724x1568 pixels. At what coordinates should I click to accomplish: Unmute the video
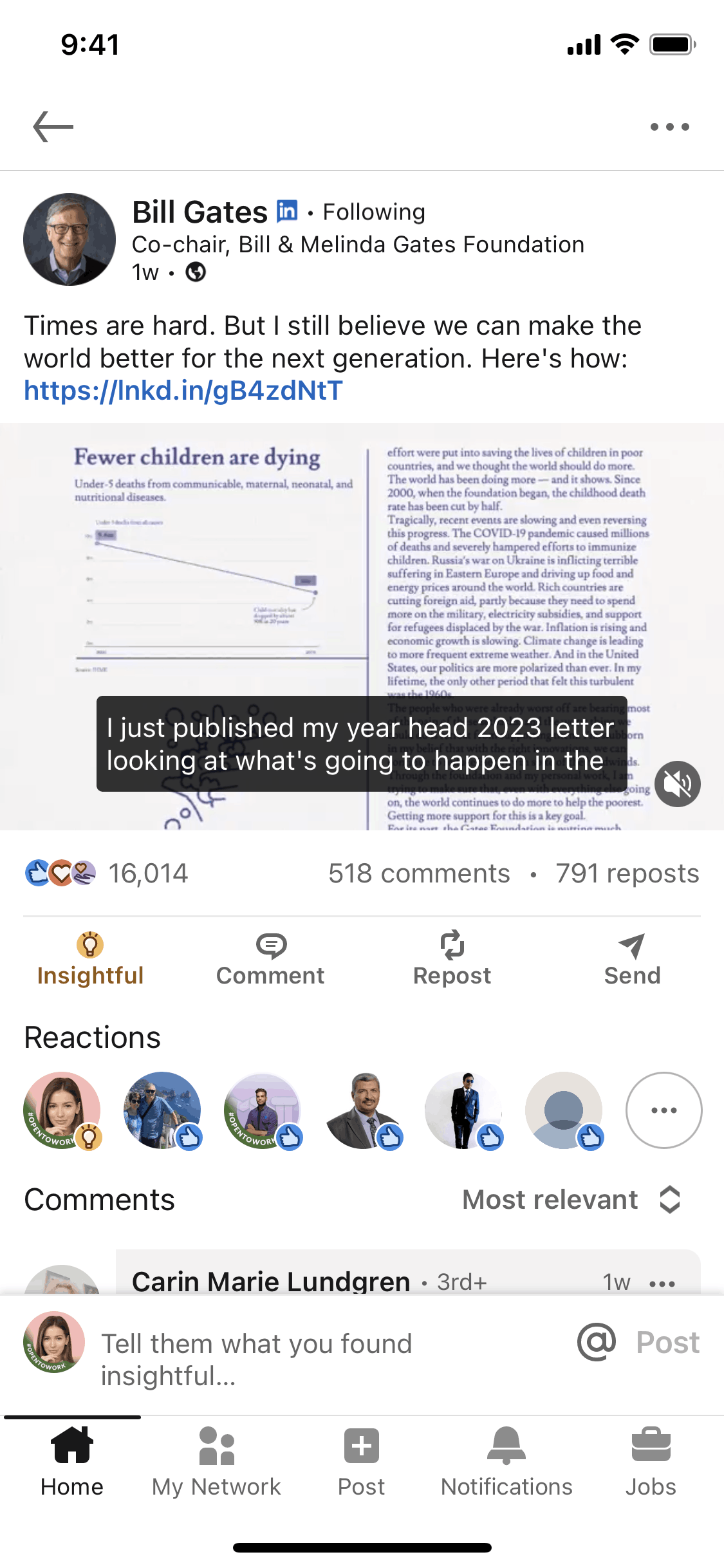click(678, 783)
